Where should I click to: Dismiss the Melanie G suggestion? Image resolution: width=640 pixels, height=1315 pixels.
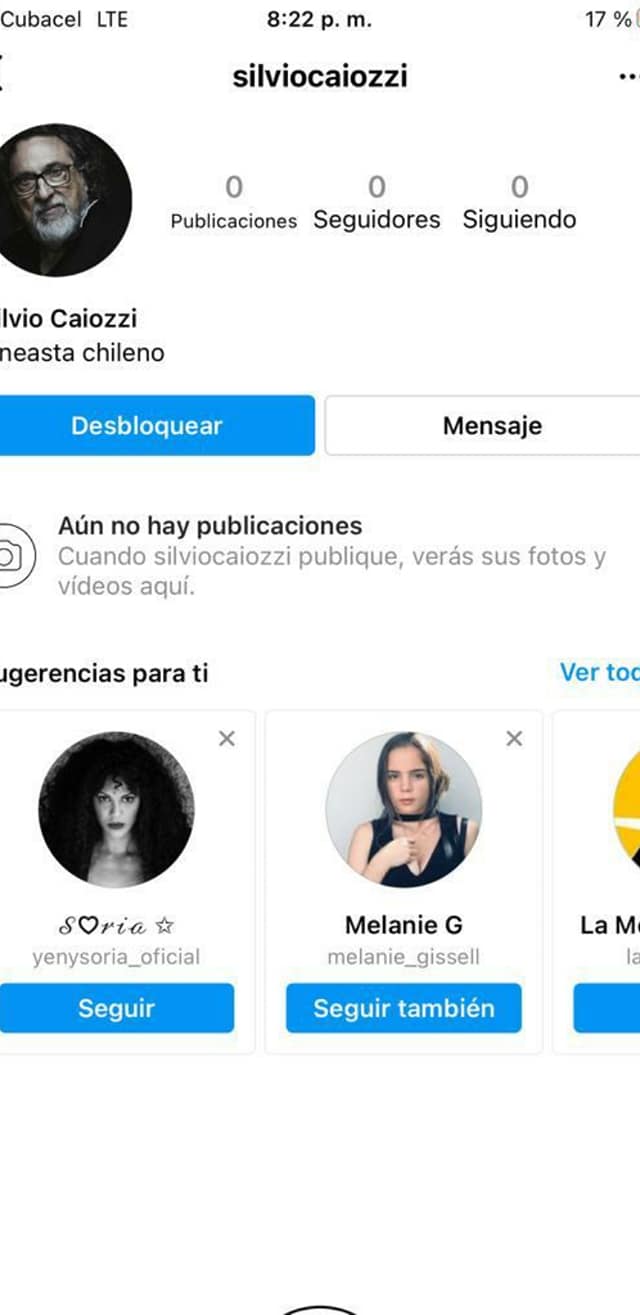(x=514, y=739)
